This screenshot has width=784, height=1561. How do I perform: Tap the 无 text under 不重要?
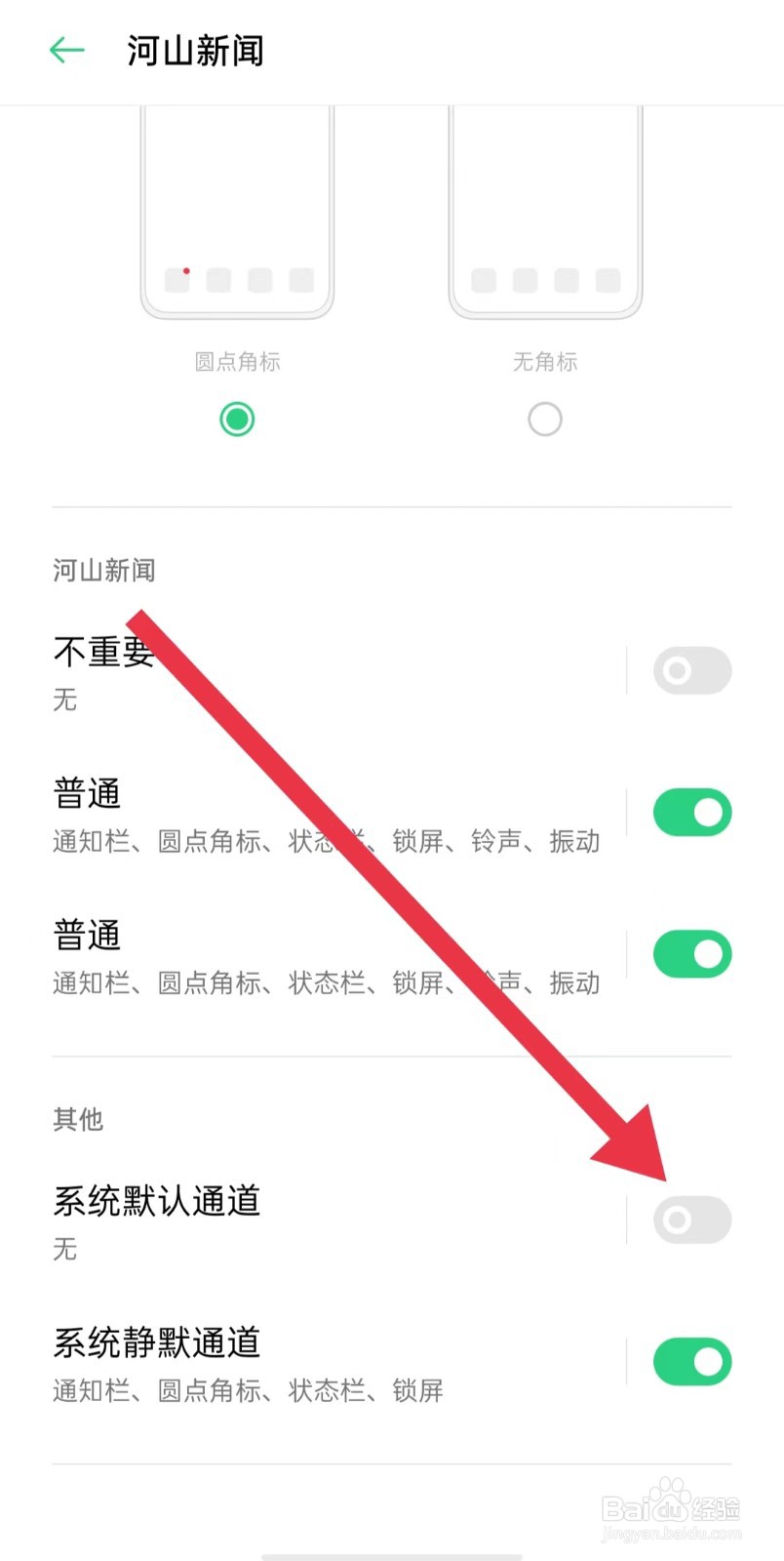(64, 700)
